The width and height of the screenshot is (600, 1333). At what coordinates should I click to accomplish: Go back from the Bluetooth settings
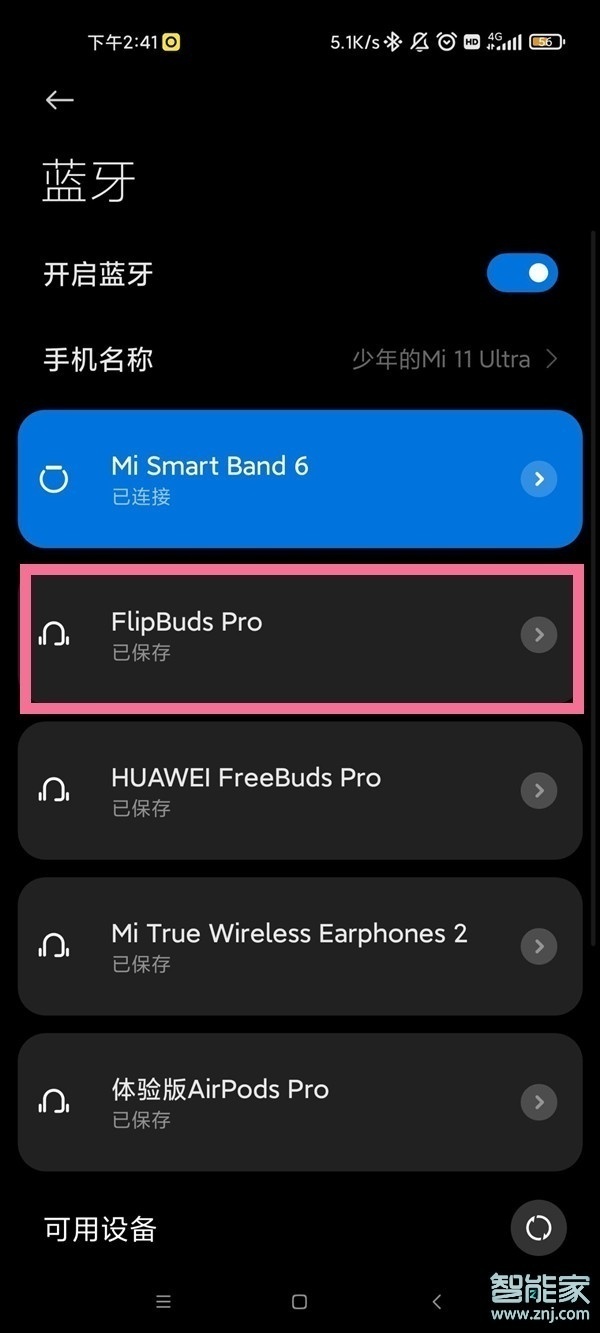point(60,100)
